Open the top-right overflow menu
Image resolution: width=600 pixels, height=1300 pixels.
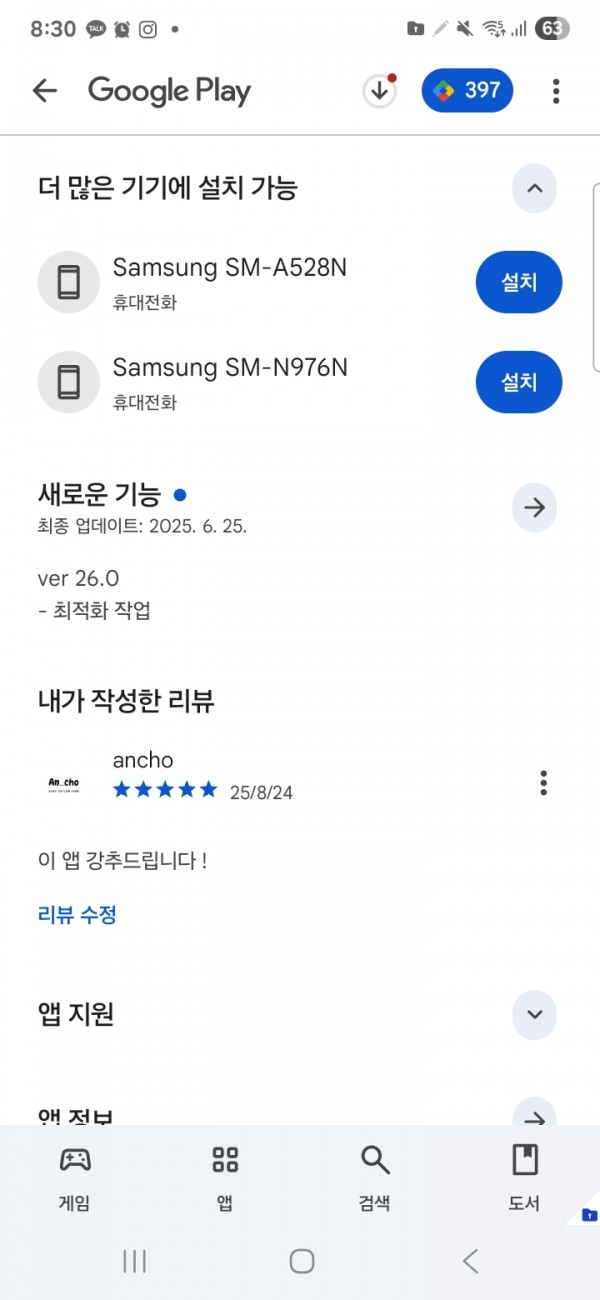(x=556, y=91)
